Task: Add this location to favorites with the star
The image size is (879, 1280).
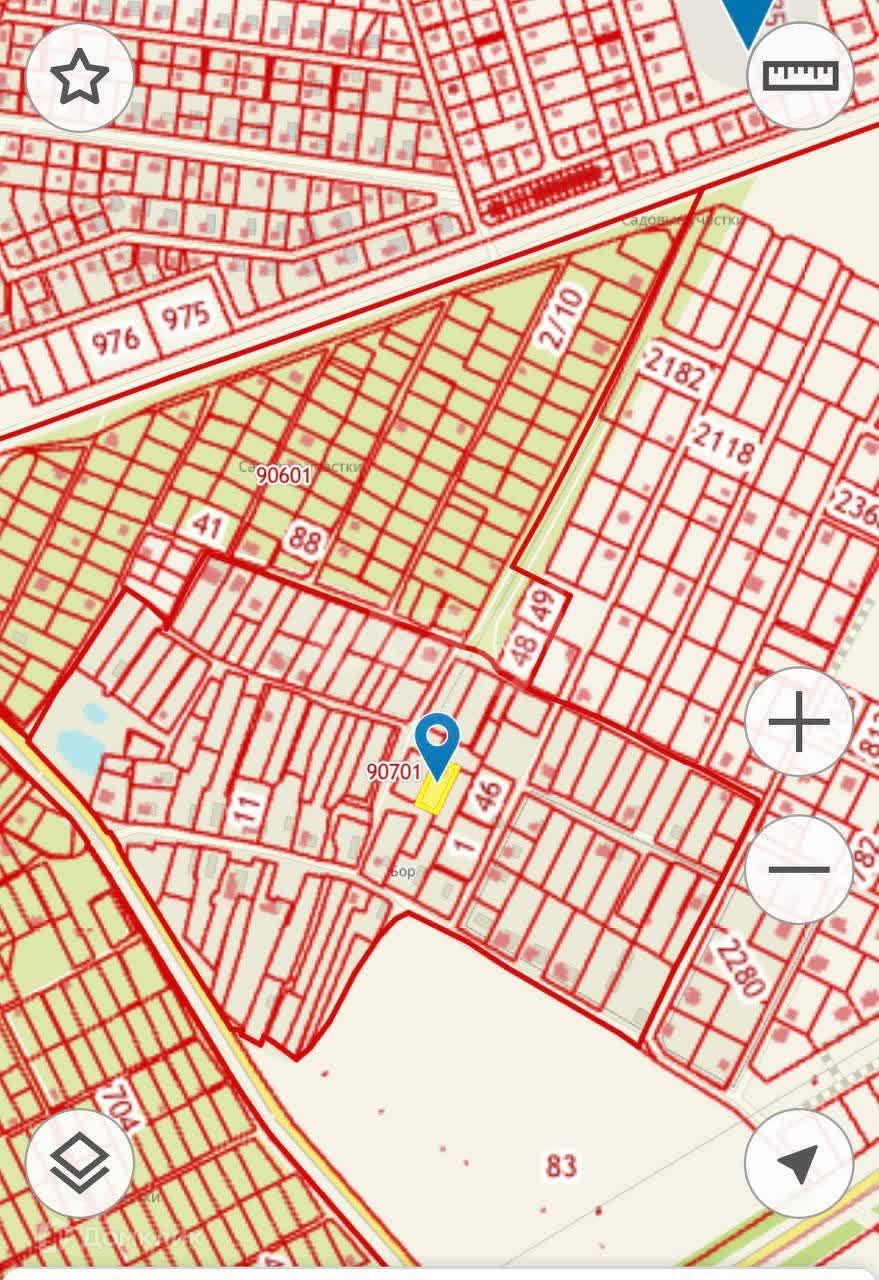Action: [80, 77]
